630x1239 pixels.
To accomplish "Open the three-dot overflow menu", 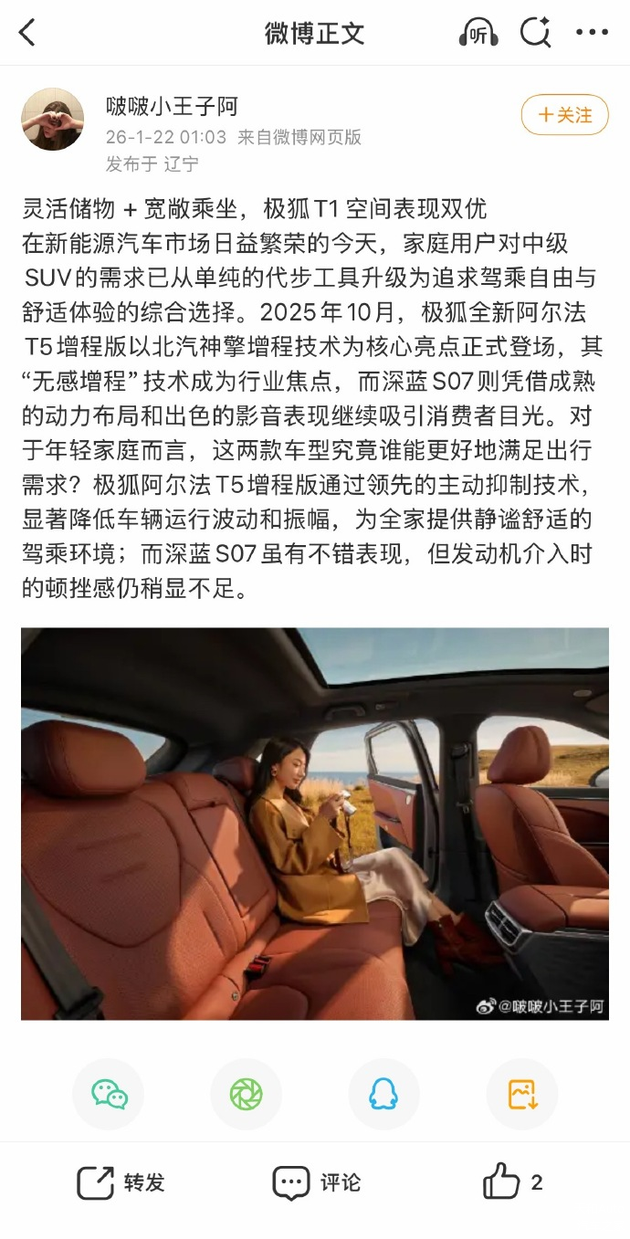I will [592, 33].
